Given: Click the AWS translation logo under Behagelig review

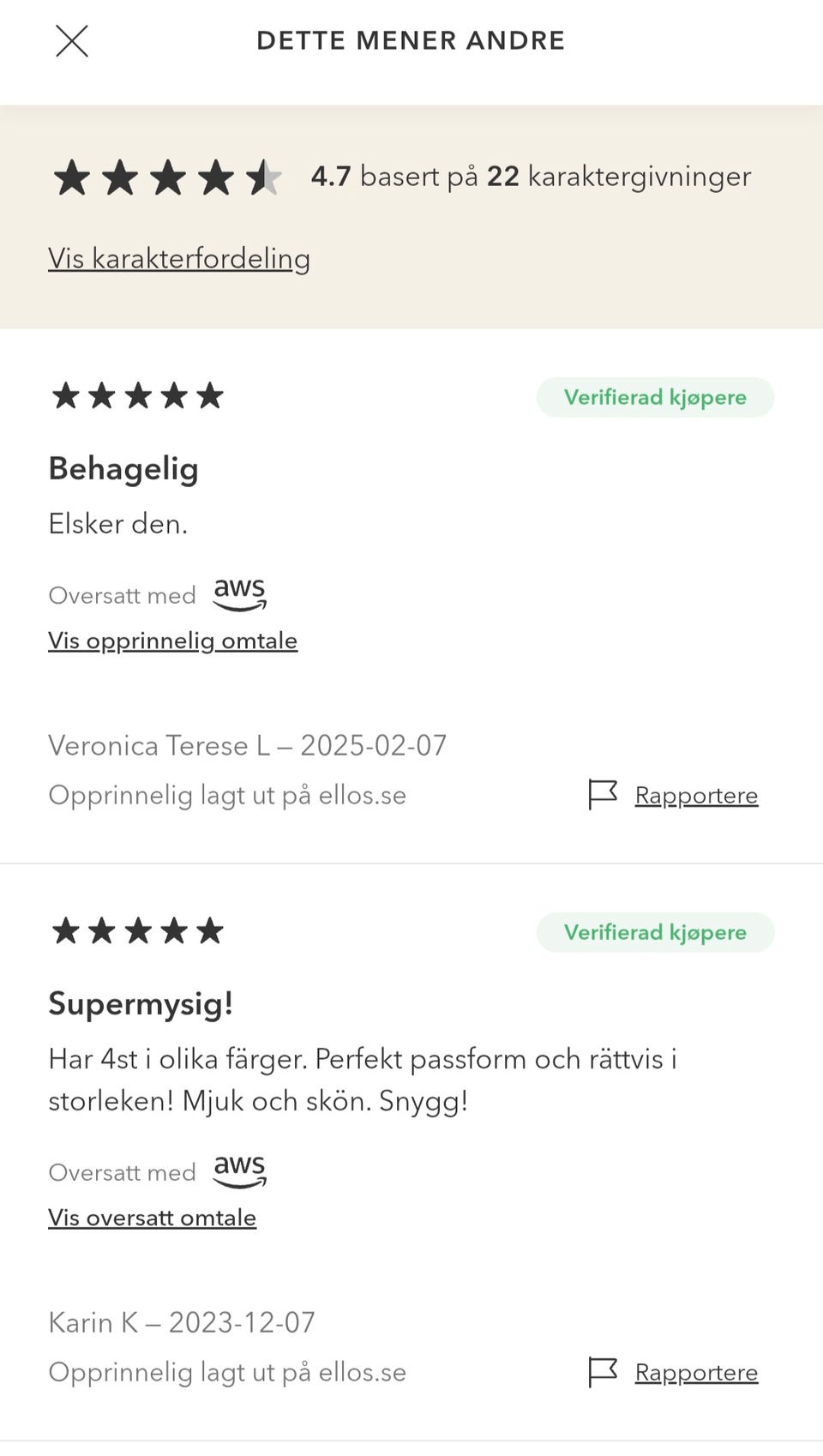Looking at the screenshot, I should pyautogui.click(x=240, y=594).
